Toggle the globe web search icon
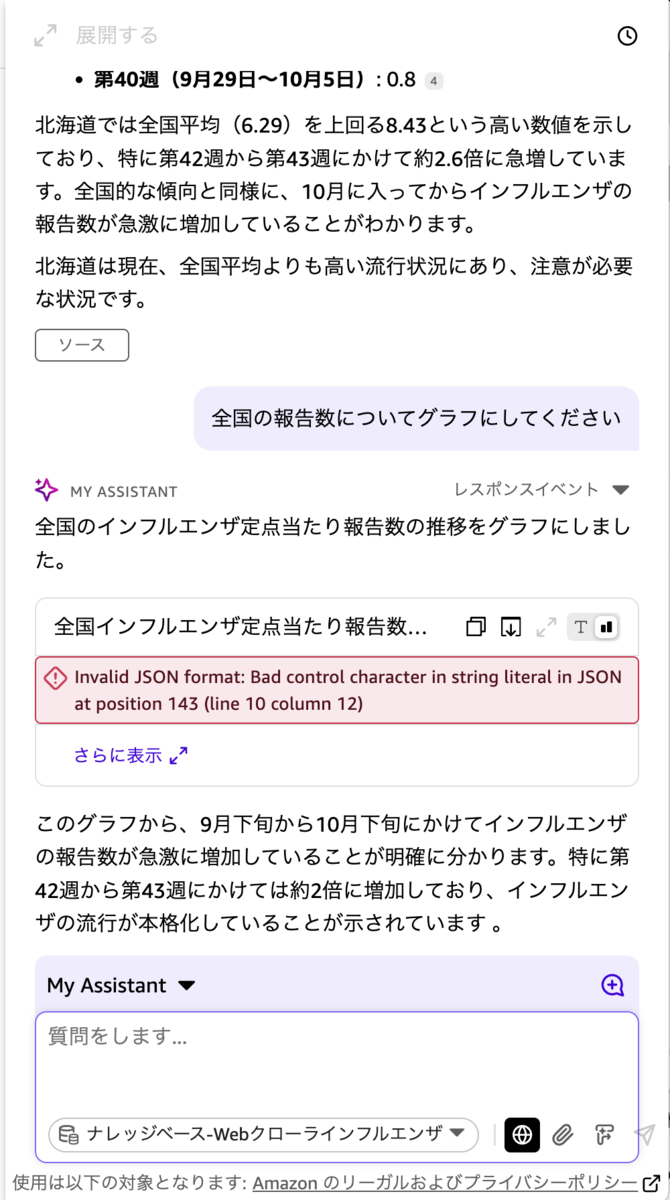This screenshot has width=670, height=1200. tap(522, 1134)
